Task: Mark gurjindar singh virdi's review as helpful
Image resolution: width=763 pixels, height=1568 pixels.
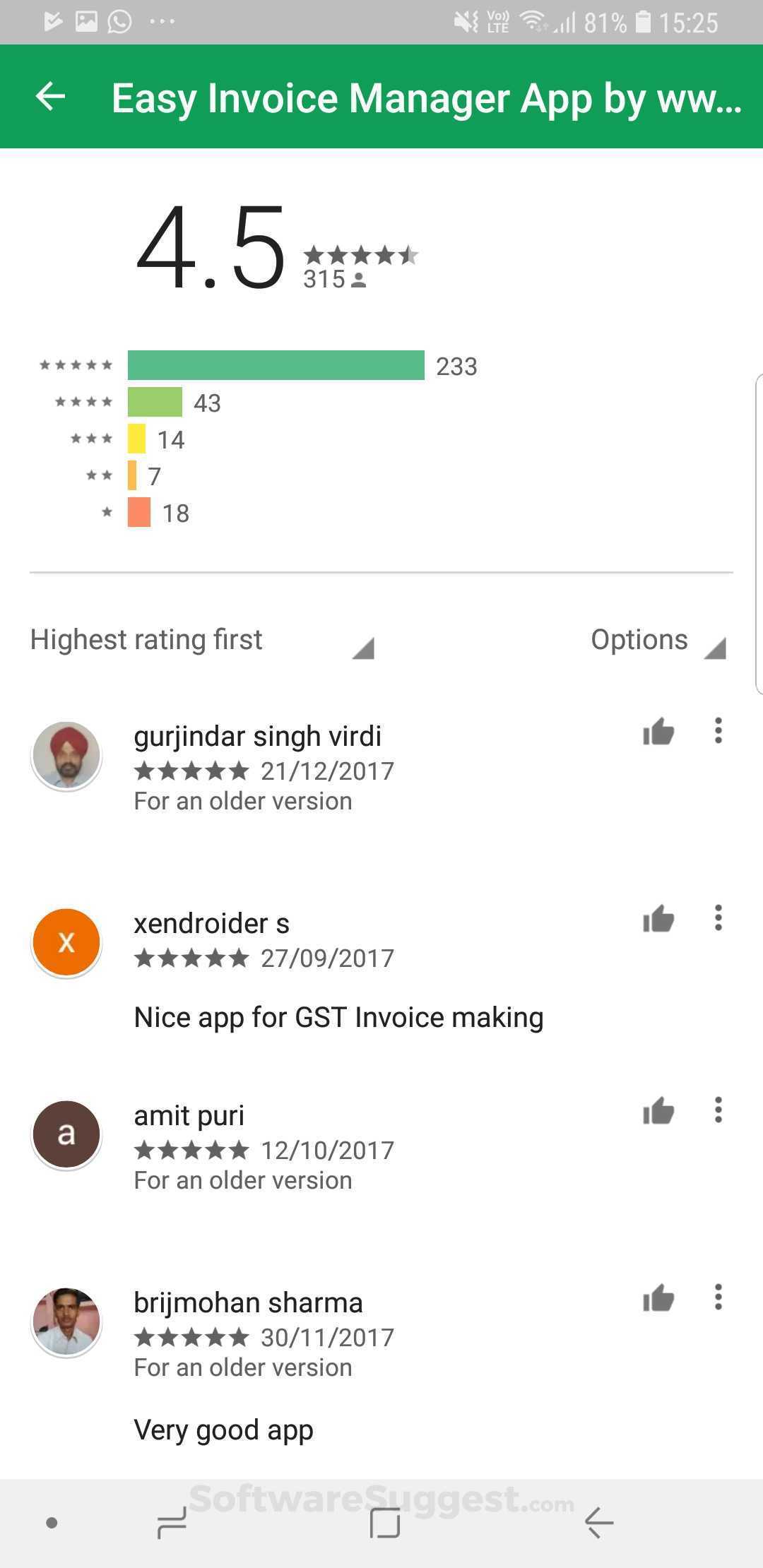Action: pos(658,732)
